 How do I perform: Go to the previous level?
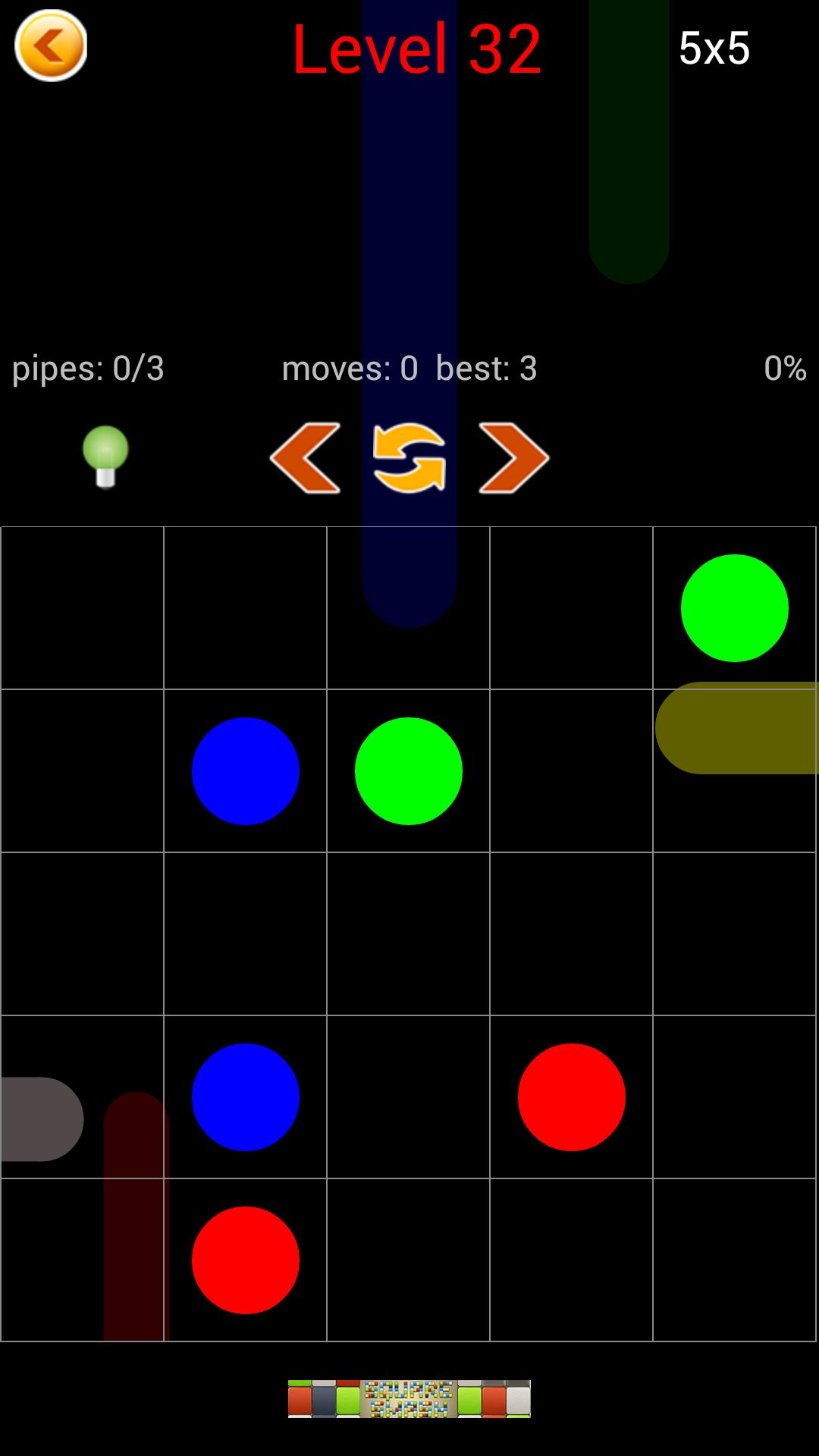pos(306,457)
